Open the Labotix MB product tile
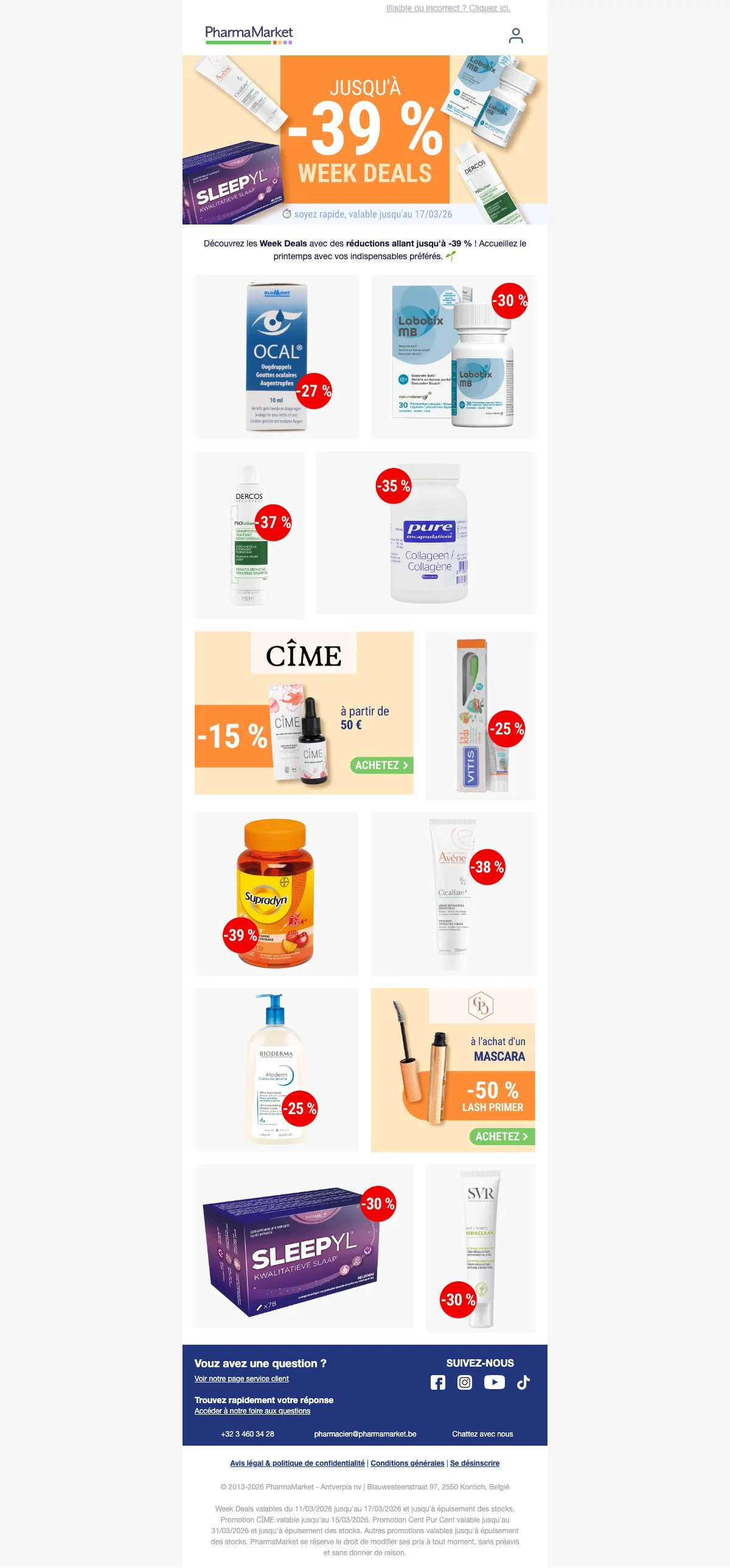730x1568 pixels. tap(453, 357)
